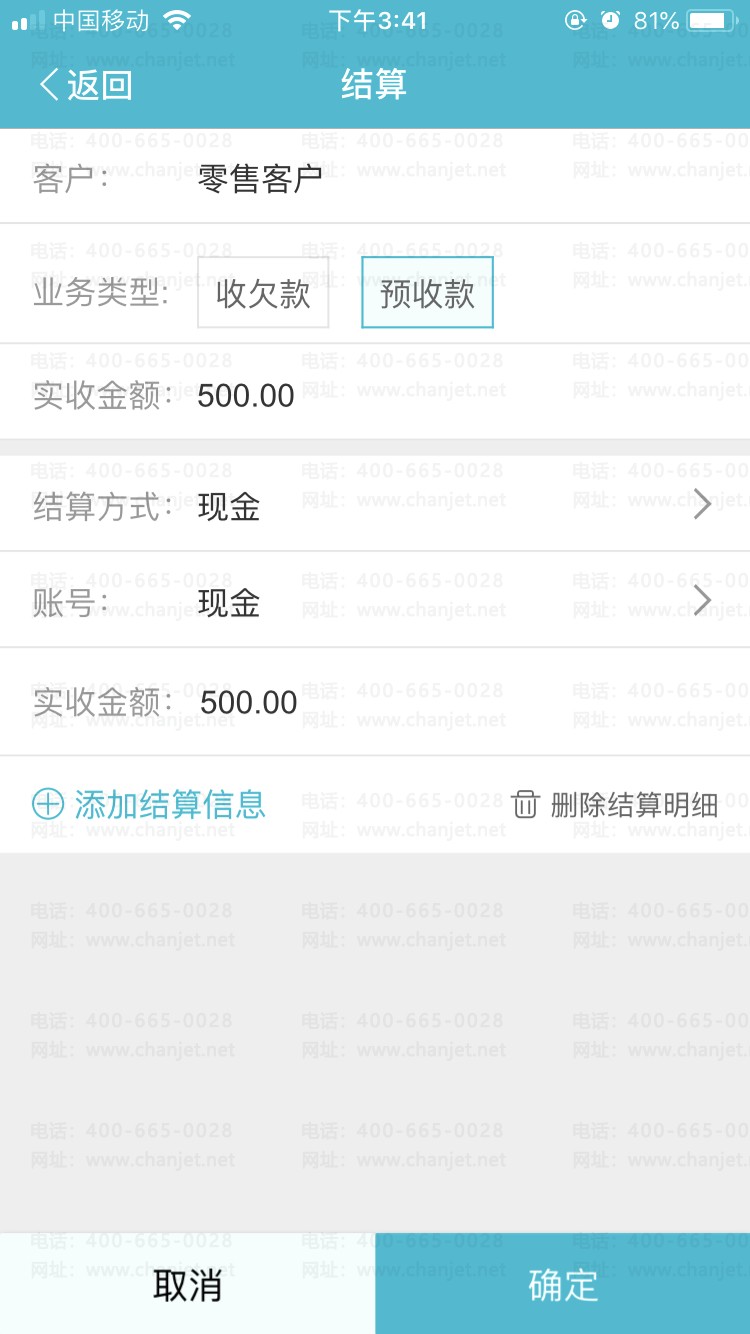Tap the back chevron beside 返回
The image size is (750, 1334).
pos(44,86)
